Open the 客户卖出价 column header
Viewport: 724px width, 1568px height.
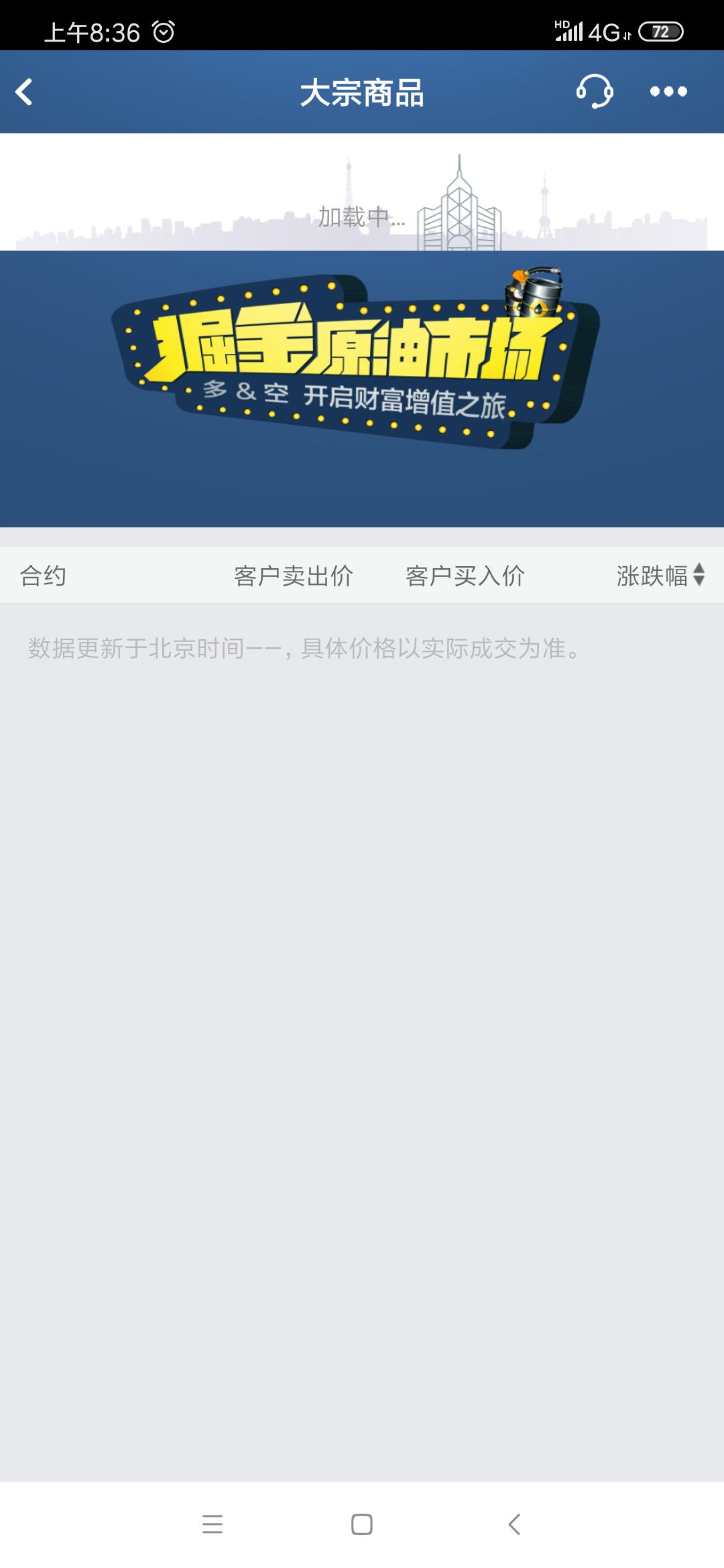294,576
